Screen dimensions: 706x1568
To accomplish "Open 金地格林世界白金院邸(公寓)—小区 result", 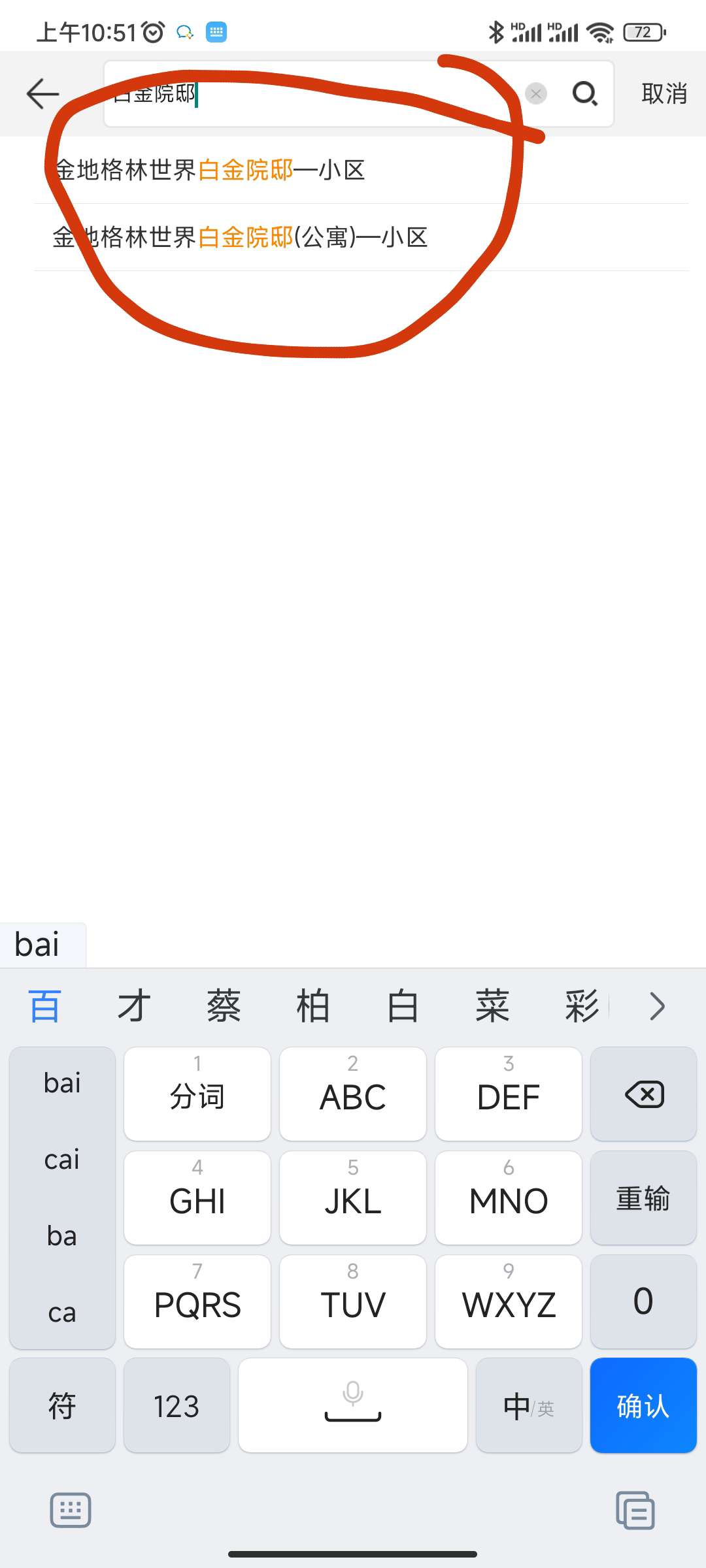I will pyautogui.click(x=241, y=238).
